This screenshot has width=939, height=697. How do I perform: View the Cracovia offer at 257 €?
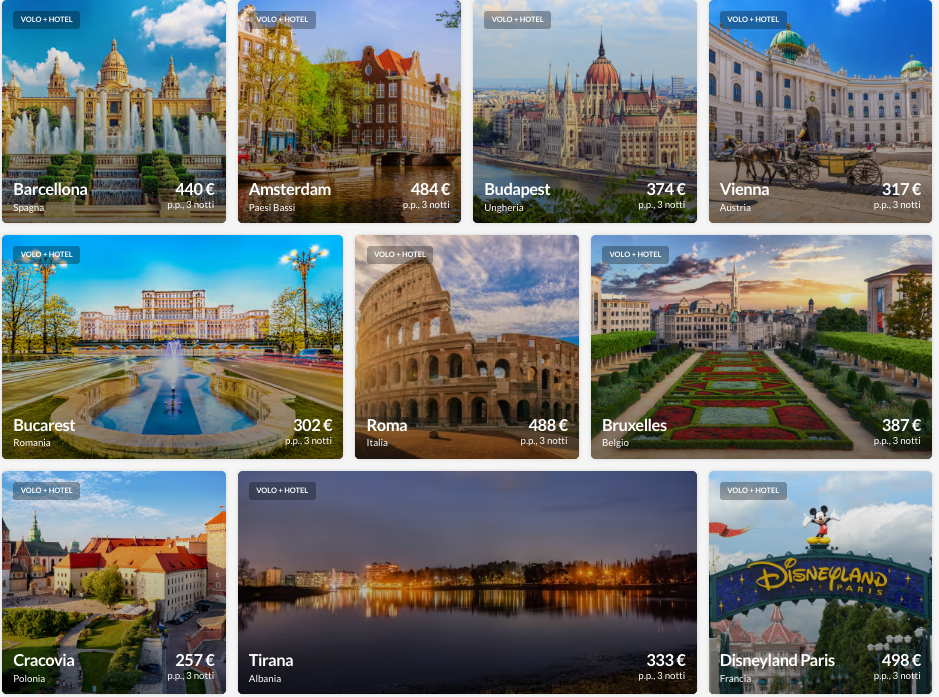click(113, 583)
